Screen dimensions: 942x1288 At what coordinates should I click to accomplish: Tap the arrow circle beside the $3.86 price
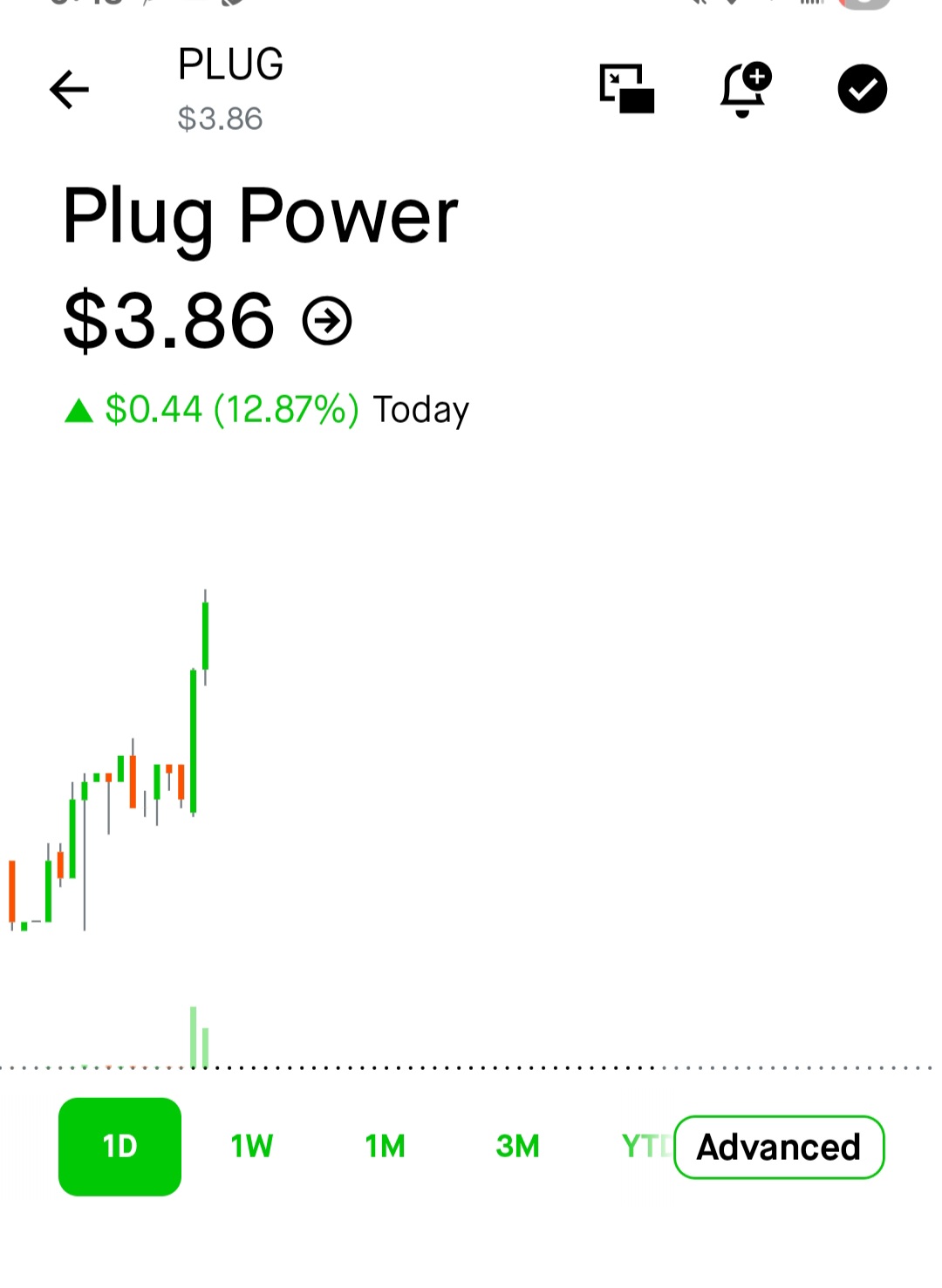click(x=327, y=321)
